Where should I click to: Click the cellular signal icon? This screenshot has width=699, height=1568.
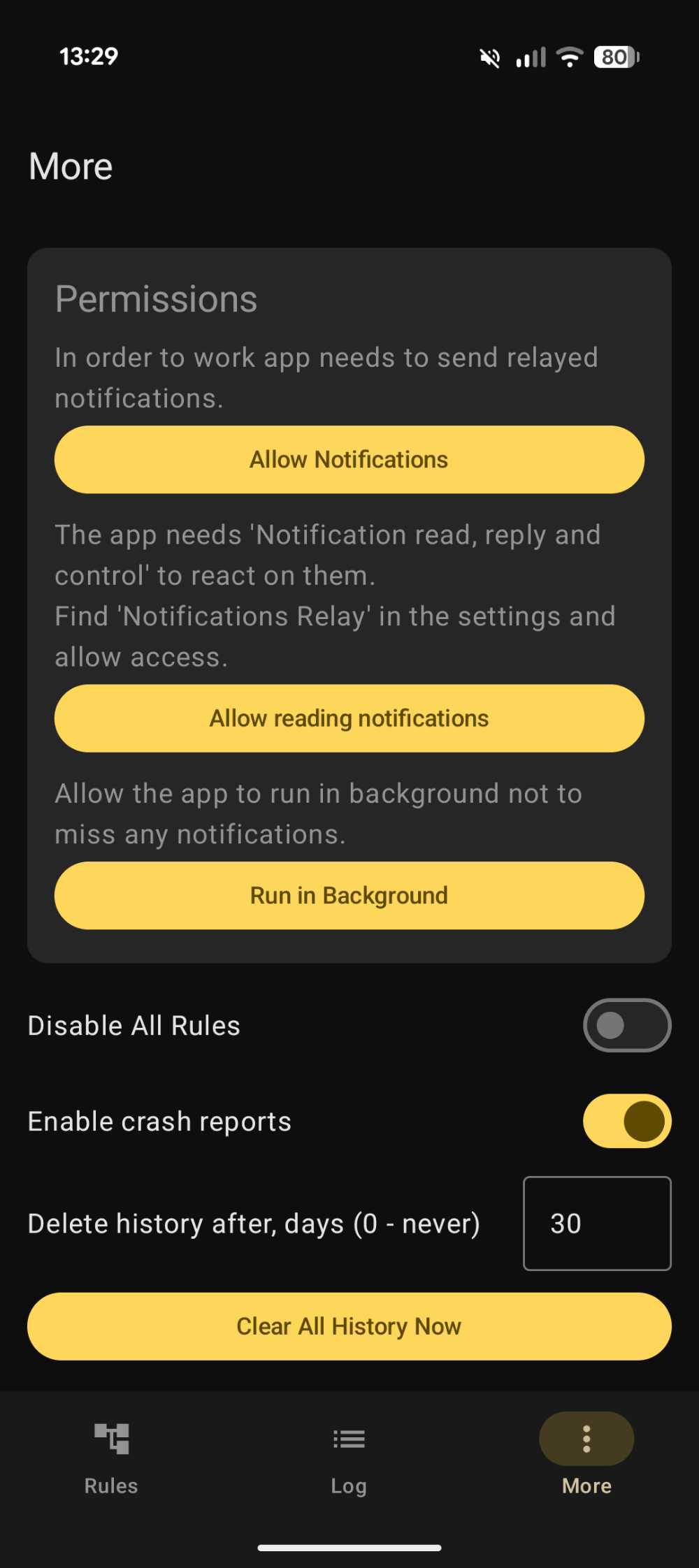tap(528, 57)
